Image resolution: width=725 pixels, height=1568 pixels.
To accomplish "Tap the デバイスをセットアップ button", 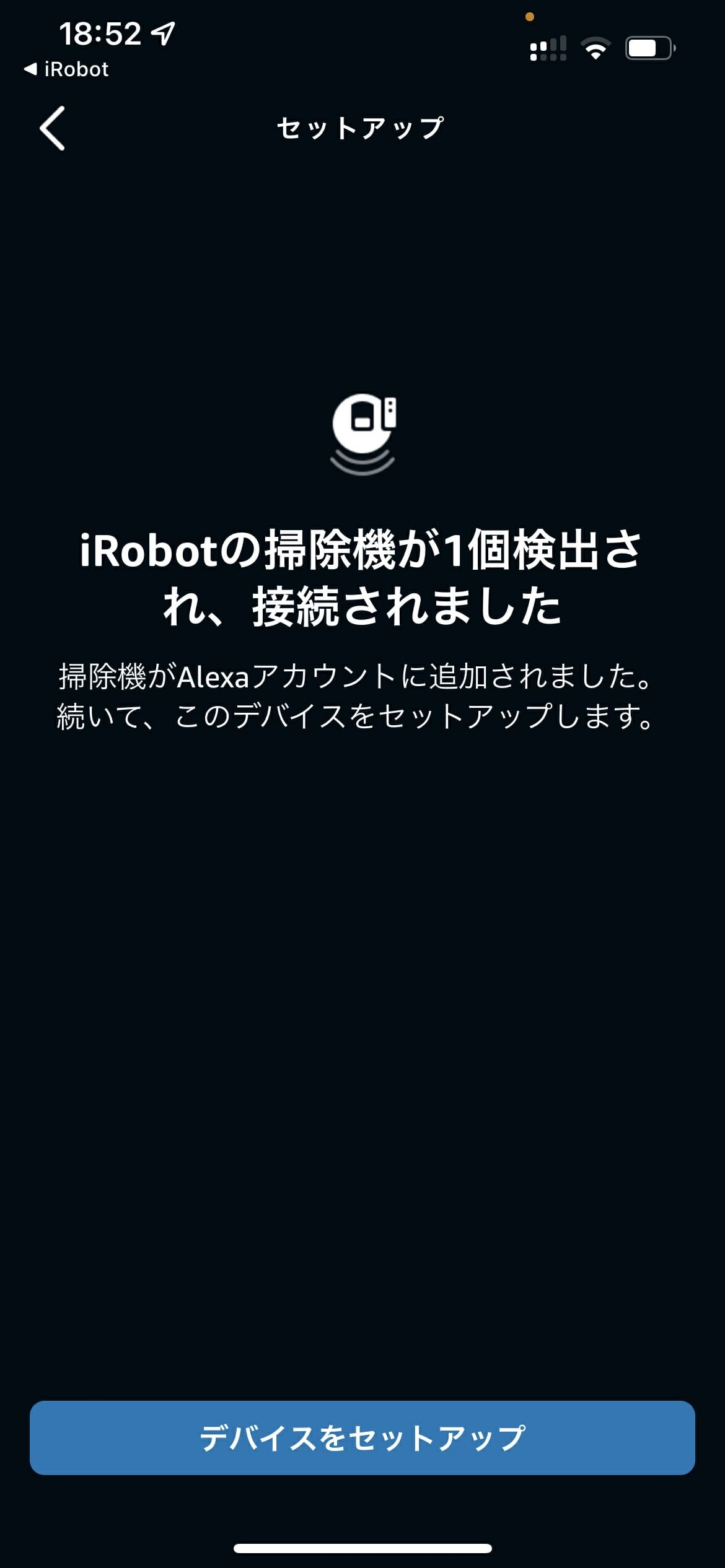I will (362, 1438).
